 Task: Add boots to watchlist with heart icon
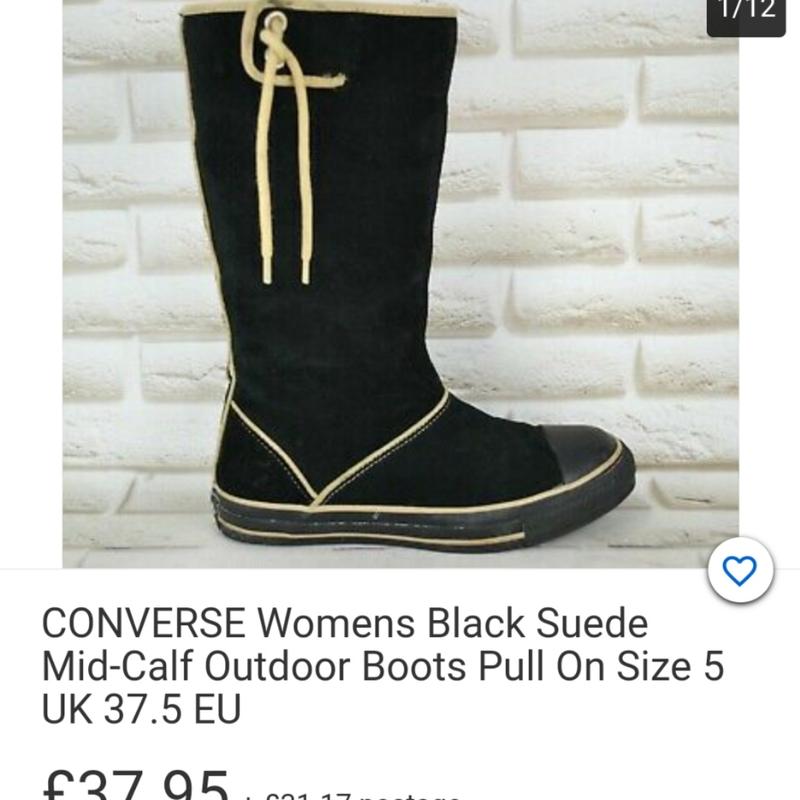click(x=740, y=572)
